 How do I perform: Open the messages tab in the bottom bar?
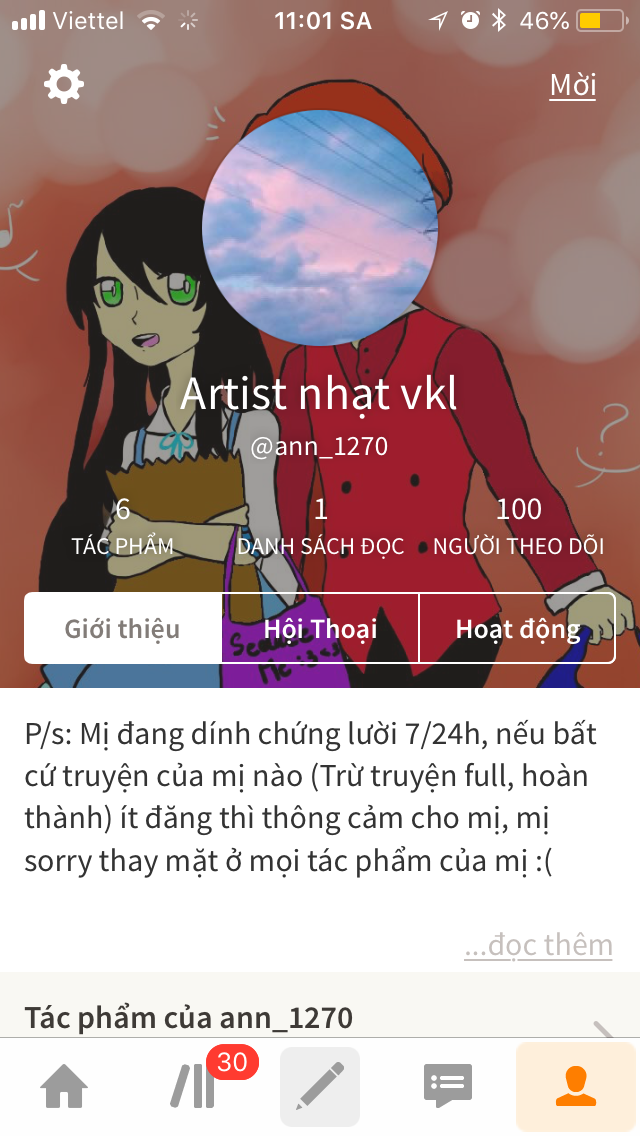[447, 1087]
